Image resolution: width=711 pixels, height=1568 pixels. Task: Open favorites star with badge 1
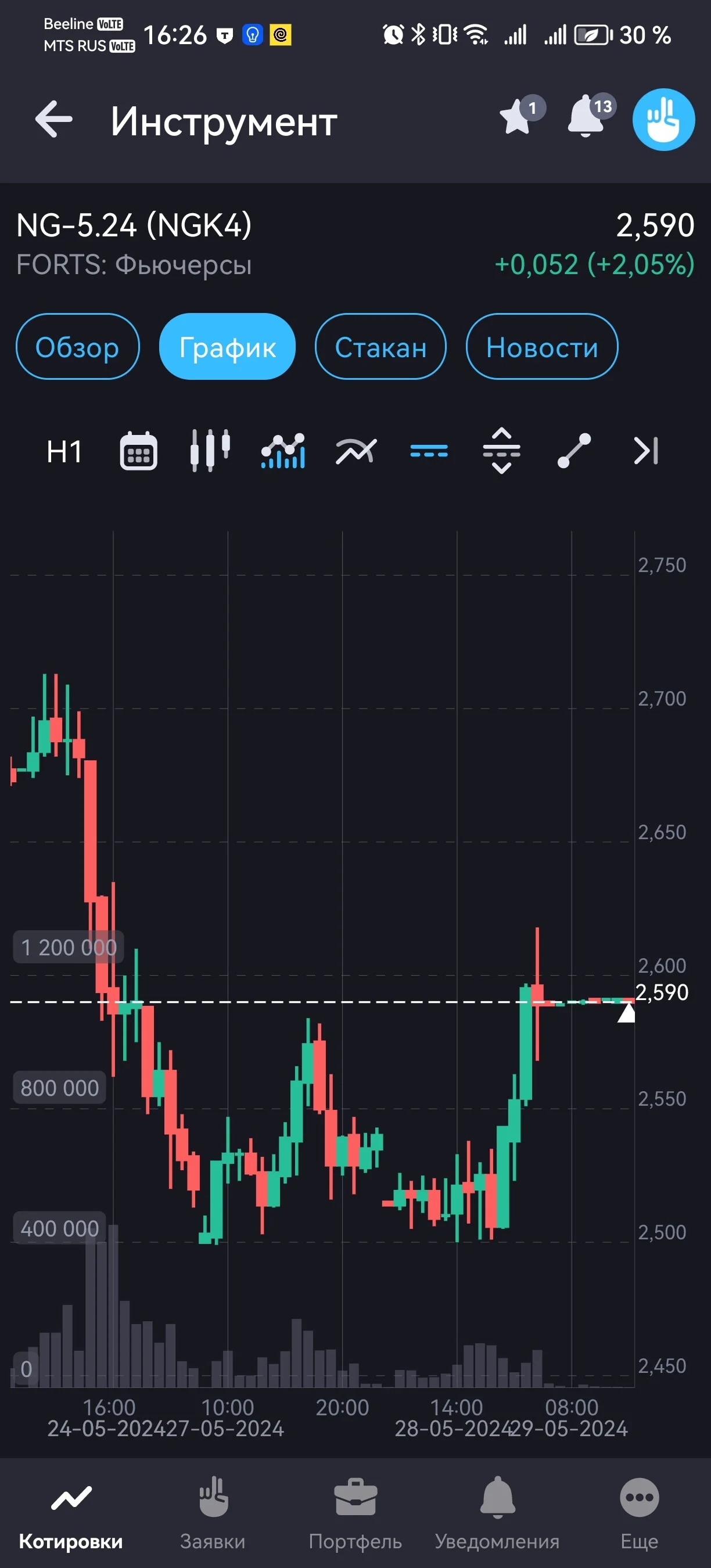point(522,114)
